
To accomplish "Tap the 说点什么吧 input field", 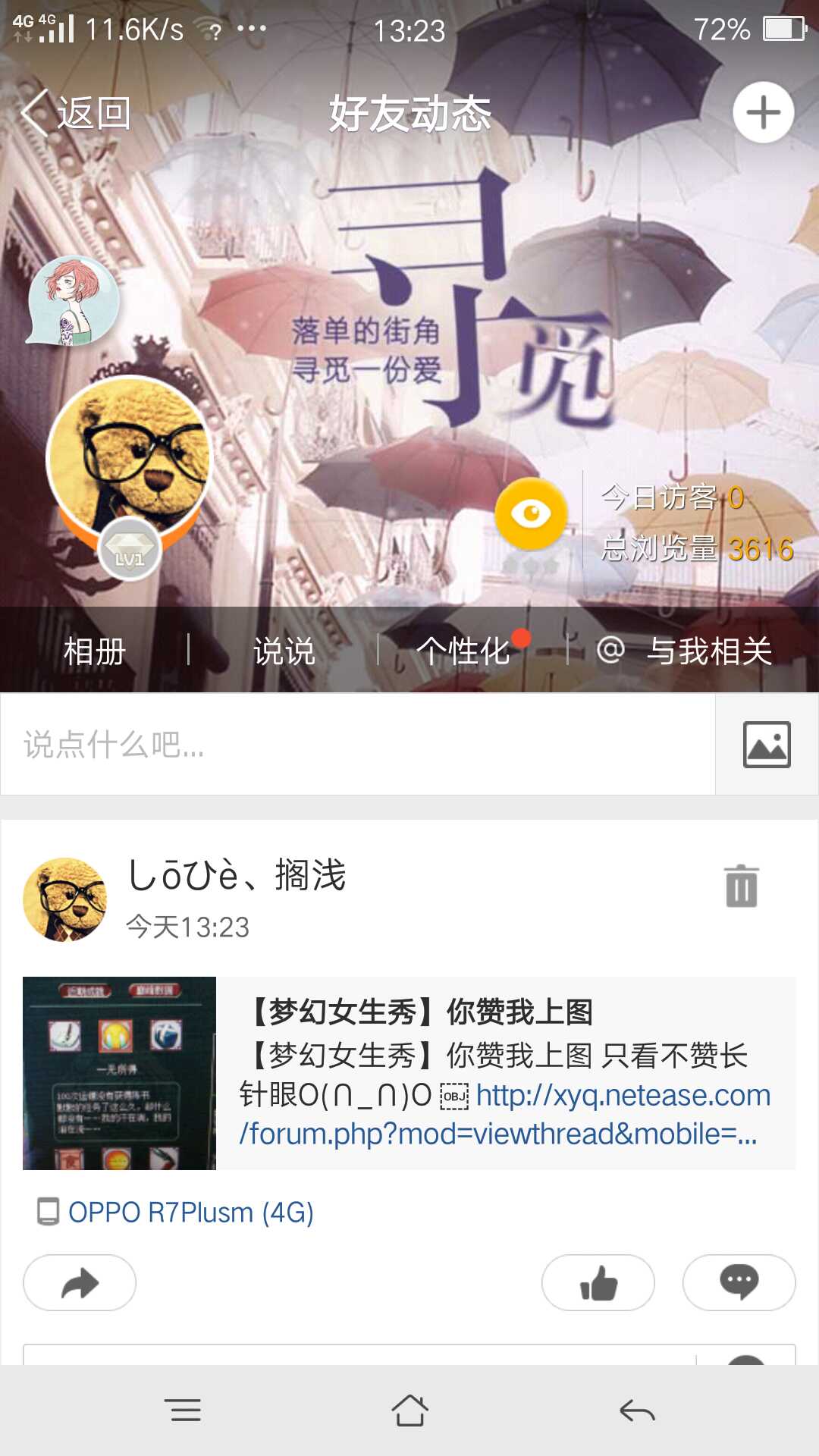I will coord(356,745).
